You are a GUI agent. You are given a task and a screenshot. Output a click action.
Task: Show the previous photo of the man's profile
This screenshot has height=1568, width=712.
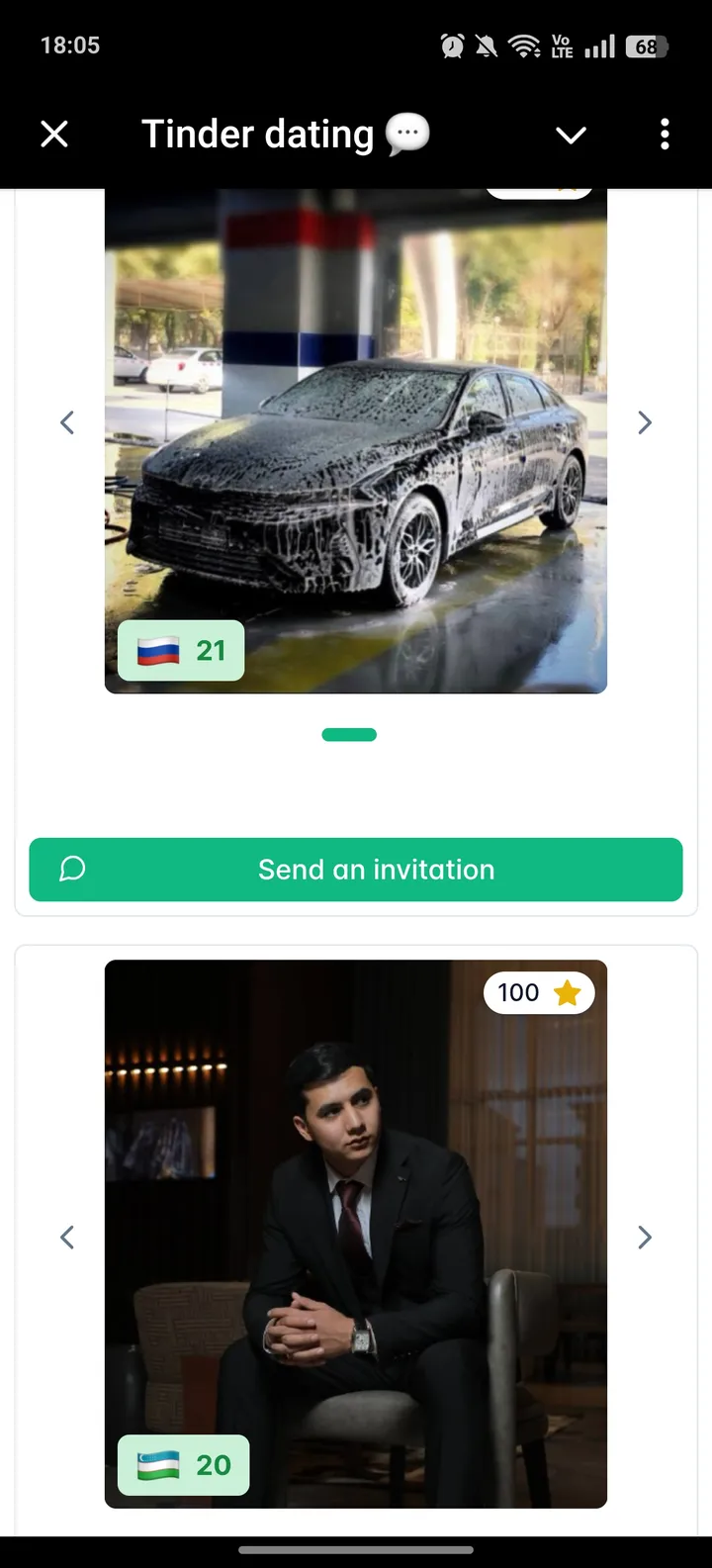pos(66,1238)
